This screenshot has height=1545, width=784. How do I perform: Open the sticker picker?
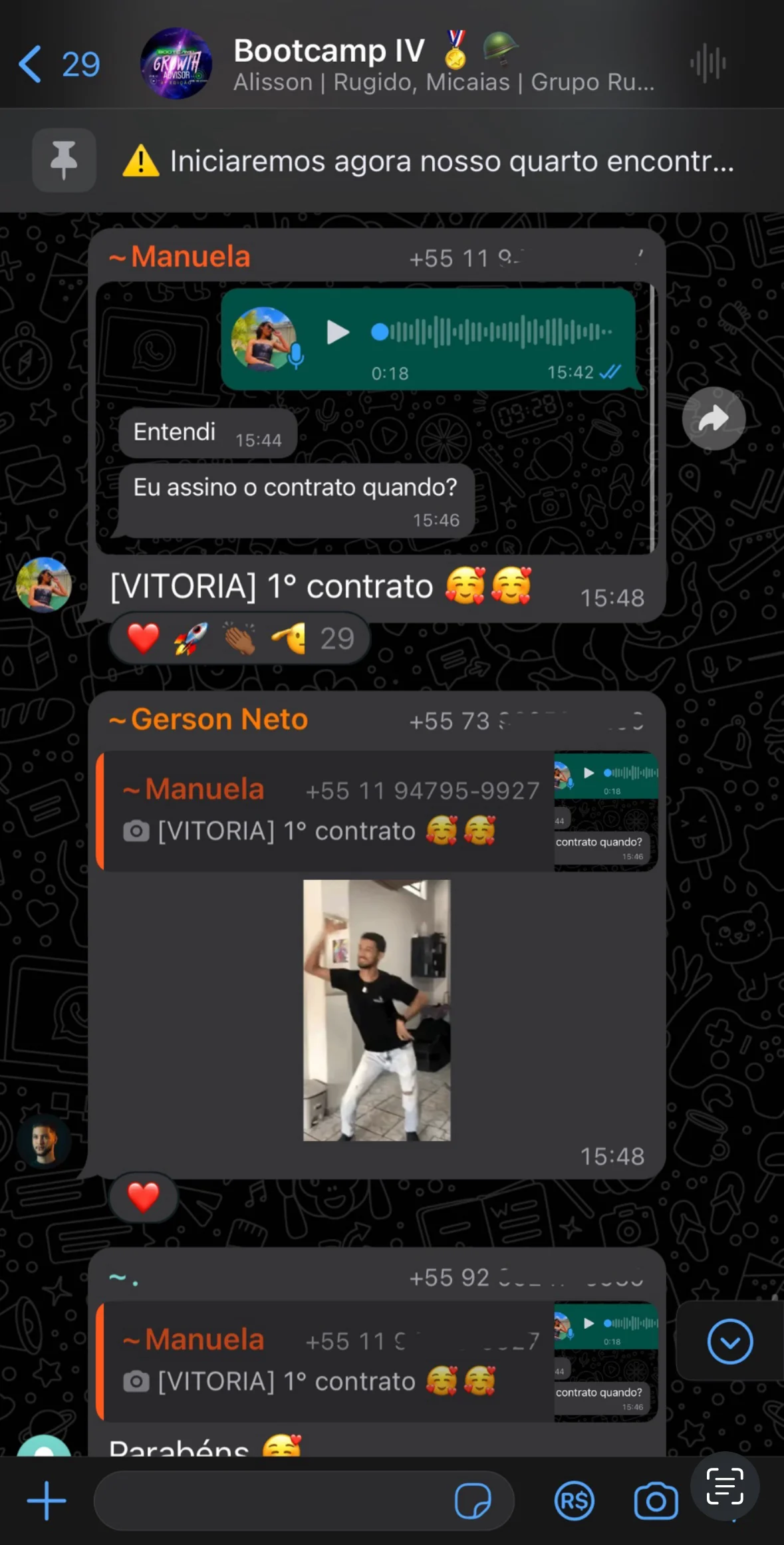coord(473,1501)
